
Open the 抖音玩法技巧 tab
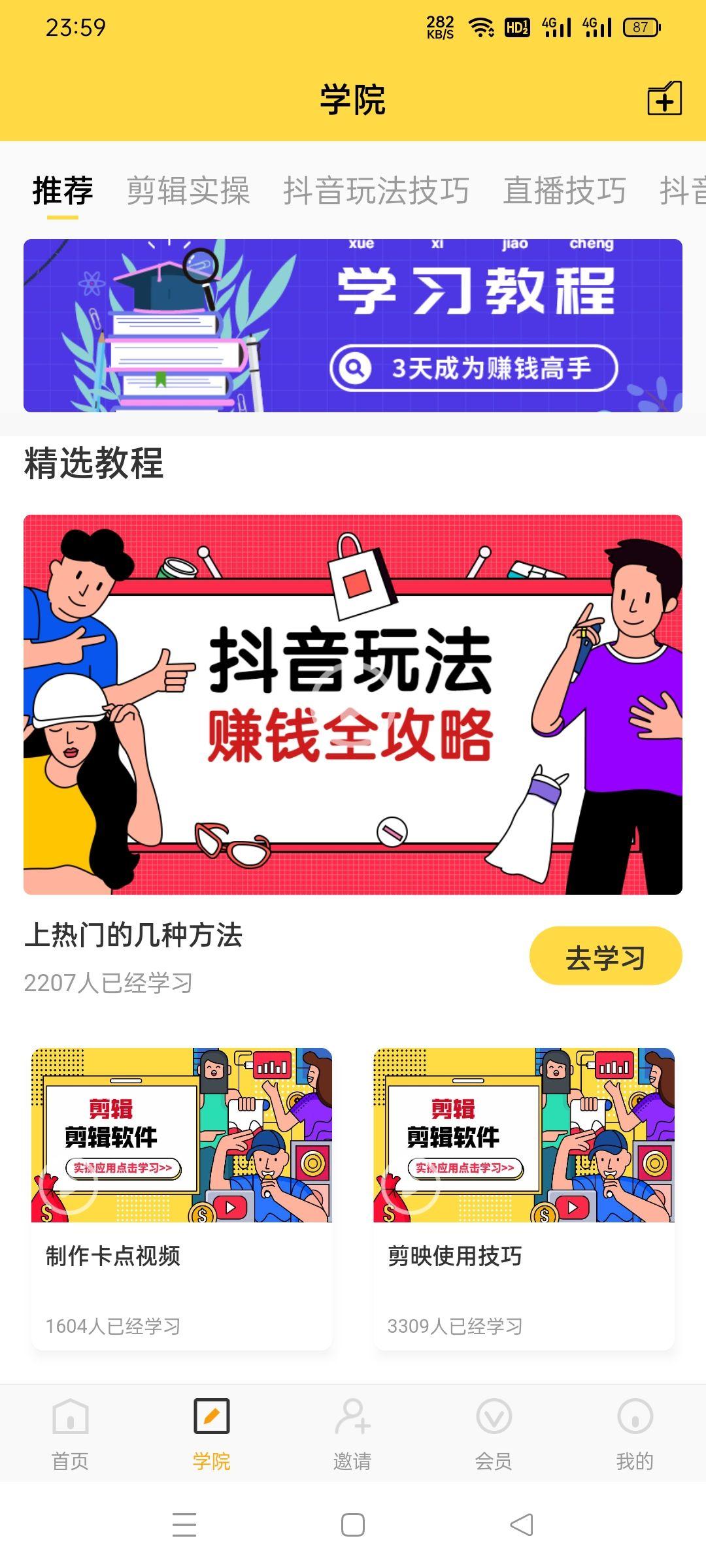coord(377,190)
